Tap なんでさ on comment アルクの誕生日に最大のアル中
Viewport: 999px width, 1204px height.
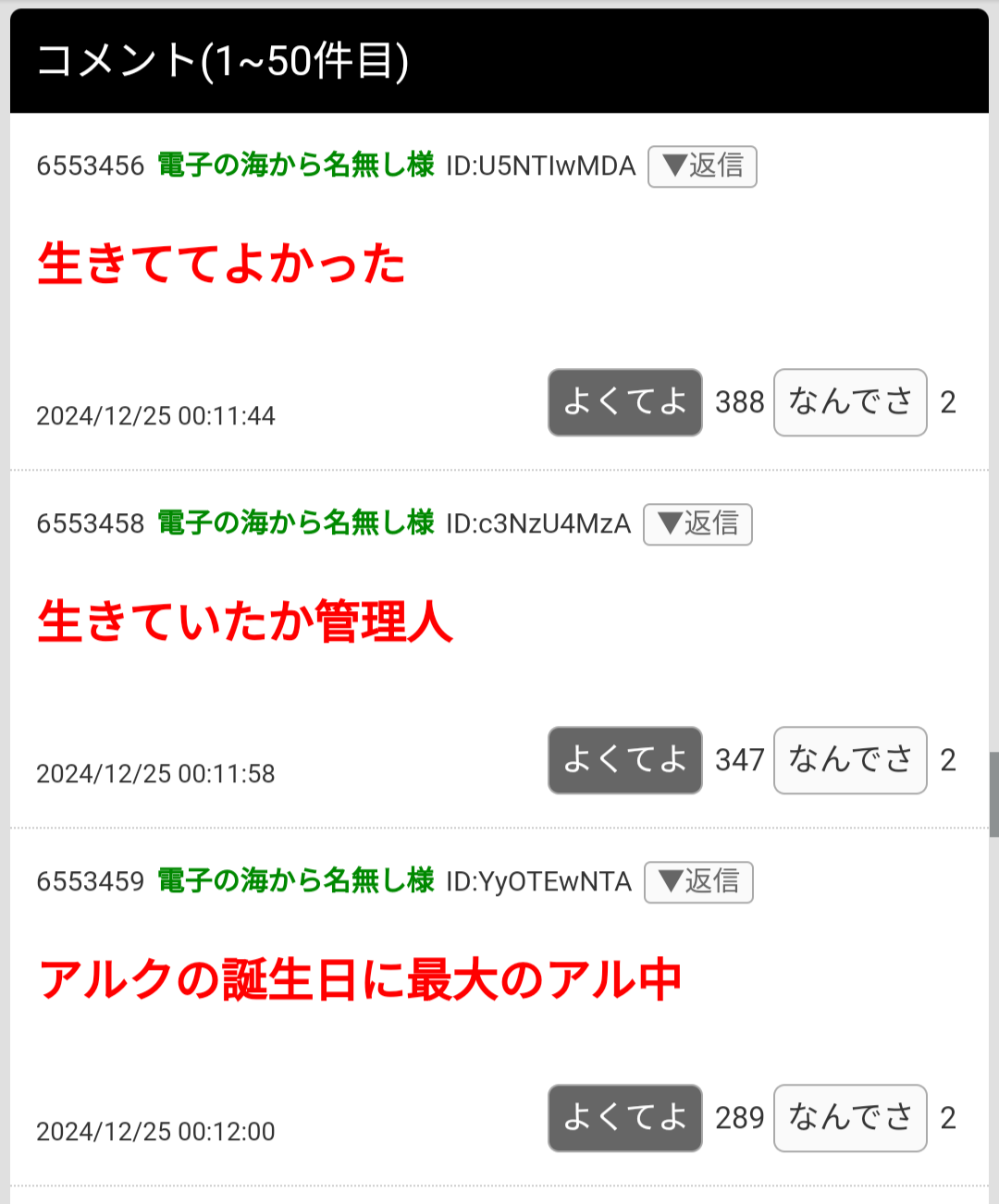(x=850, y=1118)
